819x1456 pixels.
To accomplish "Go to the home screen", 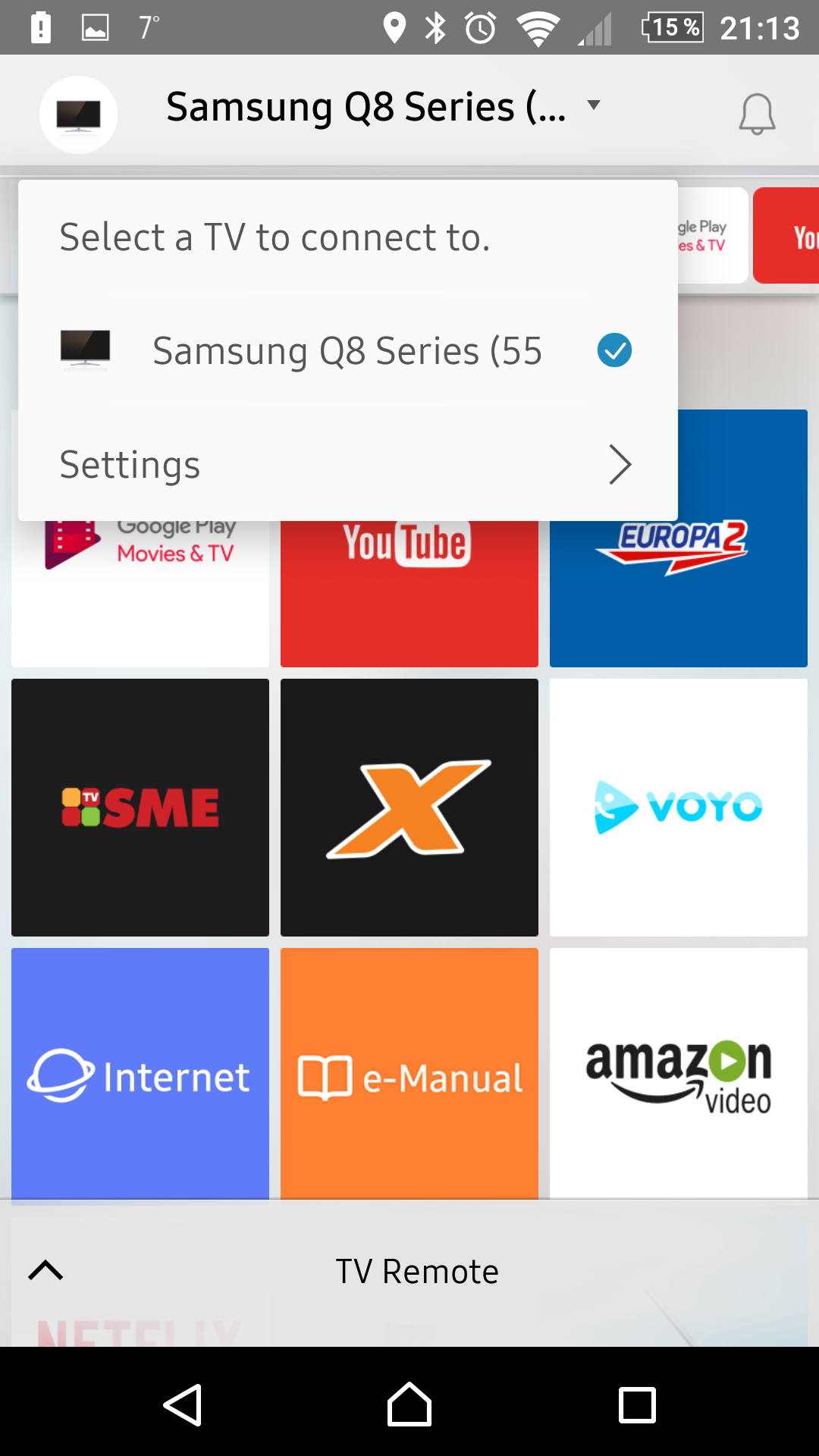I will [409, 1405].
